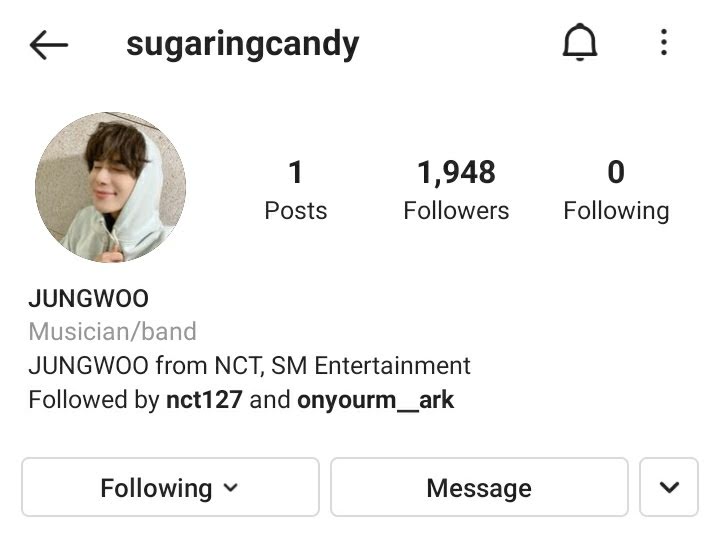Open the notifications bell
720x550 pixels.
(x=579, y=42)
